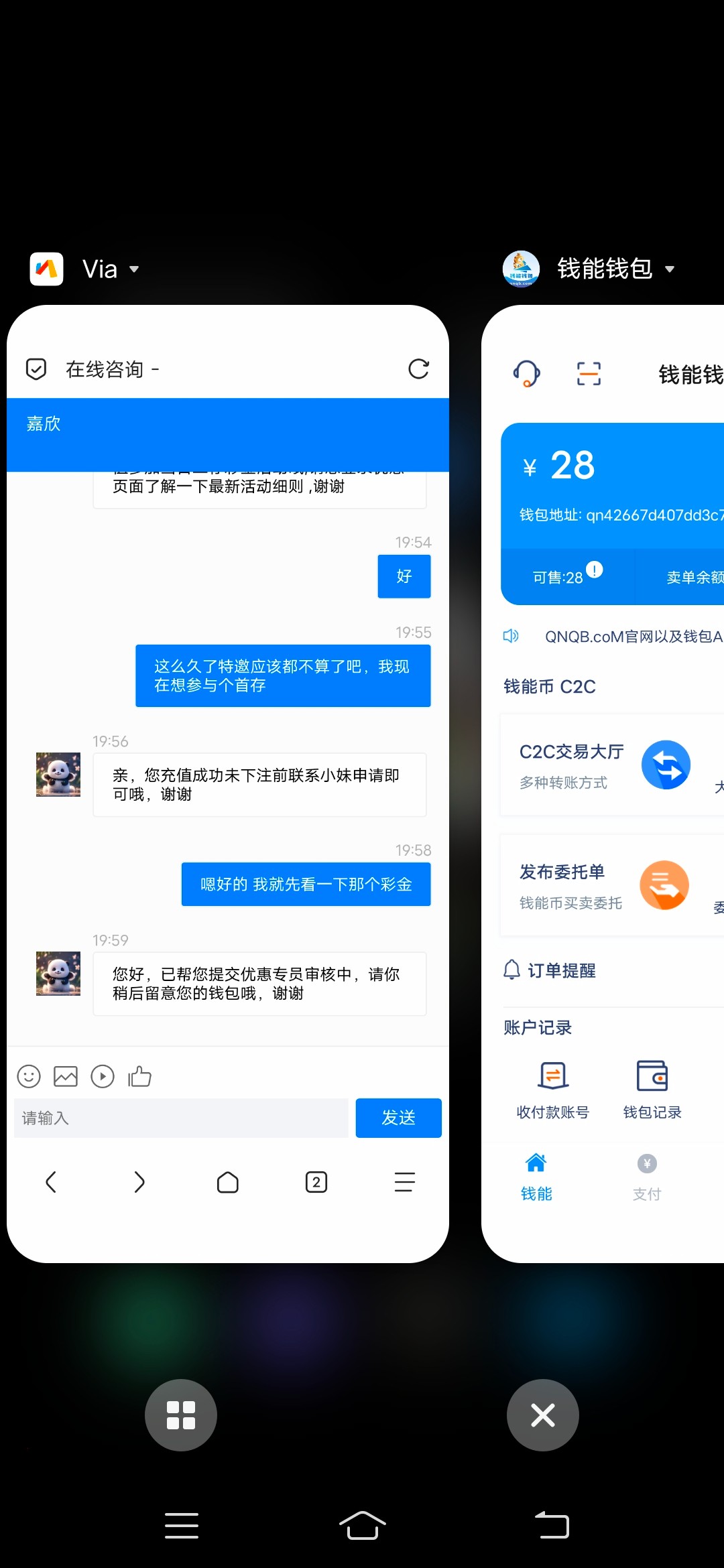724x1568 pixels.
Task: Open the Via app card
Action: pyautogui.click(x=228, y=784)
